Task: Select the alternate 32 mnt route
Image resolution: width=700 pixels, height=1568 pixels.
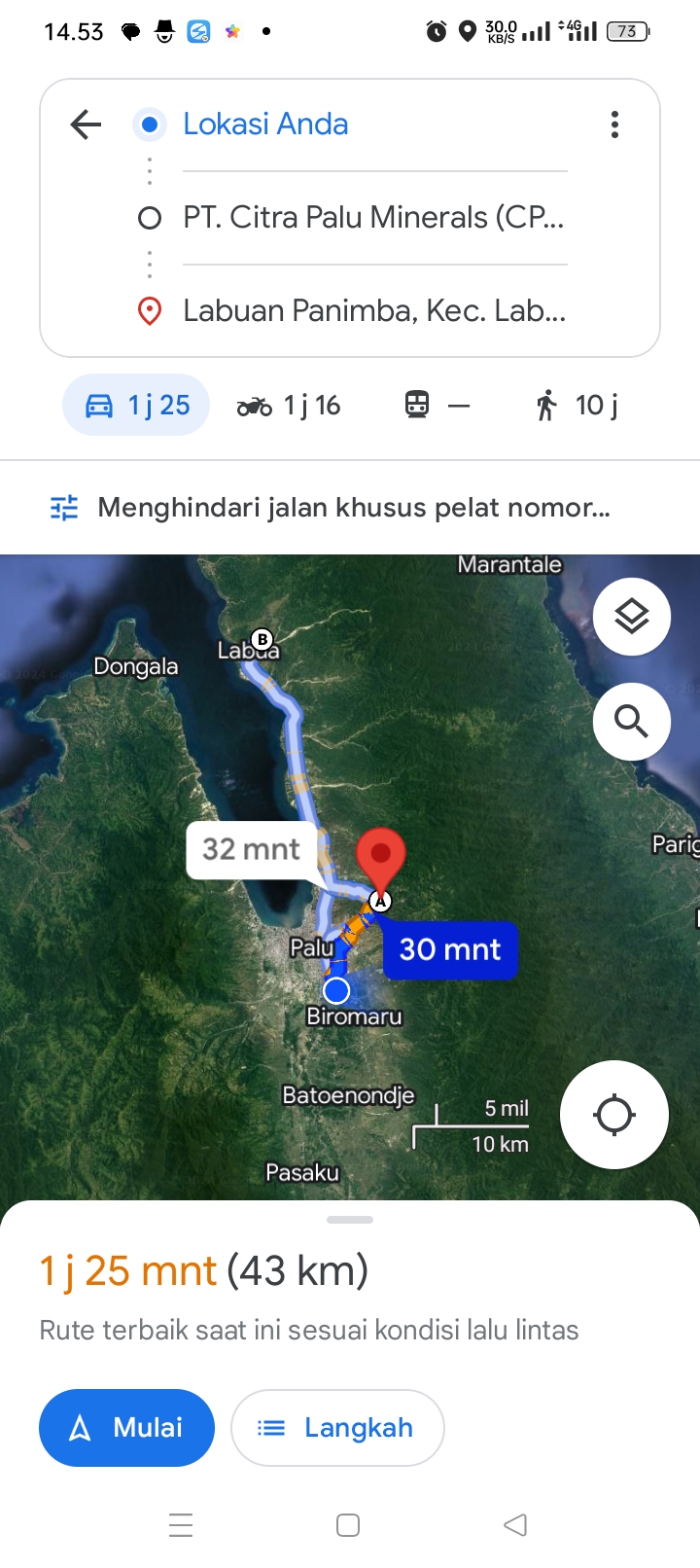Action: (x=251, y=849)
